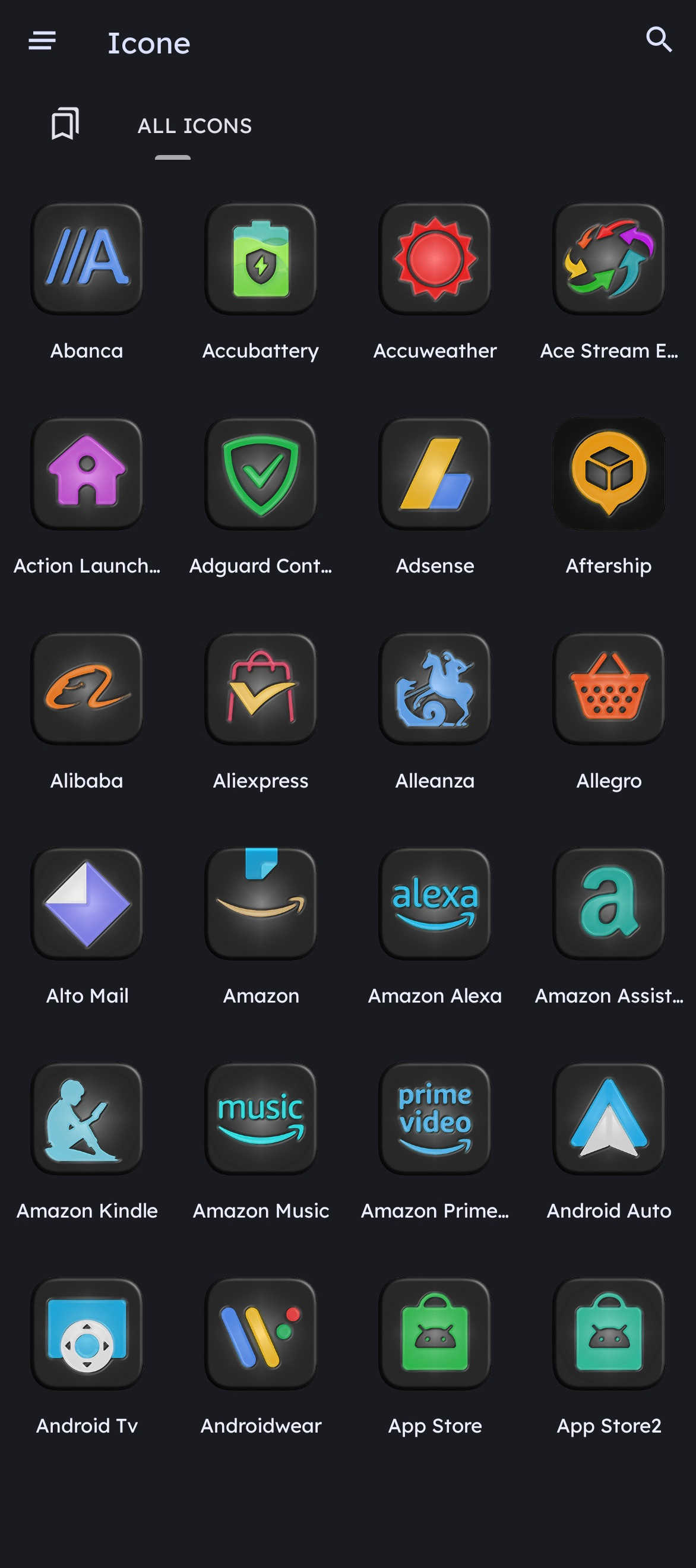This screenshot has width=696, height=1568.
Task: Choose the Allegro basket icon
Action: (x=608, y=688)
